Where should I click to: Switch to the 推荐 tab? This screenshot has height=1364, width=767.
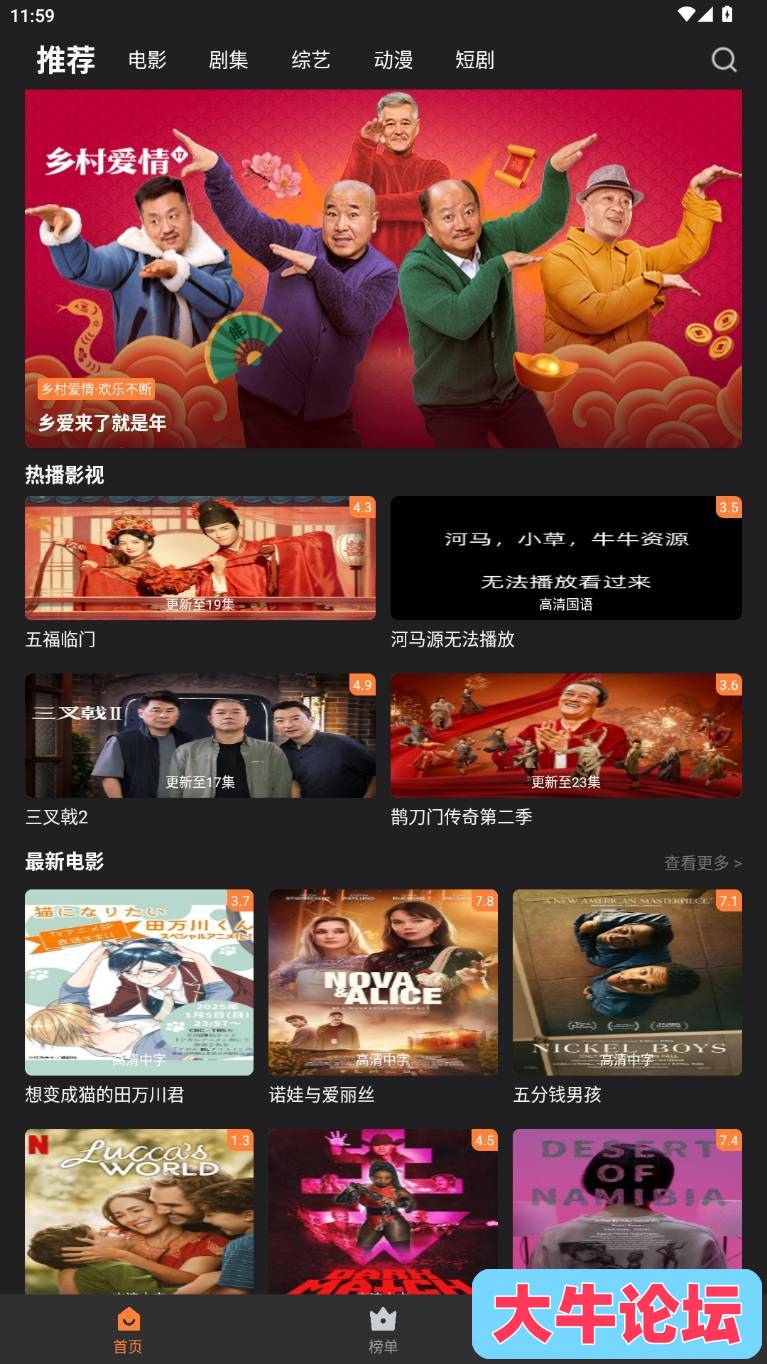pyautogui.click(x=66, y=60)
